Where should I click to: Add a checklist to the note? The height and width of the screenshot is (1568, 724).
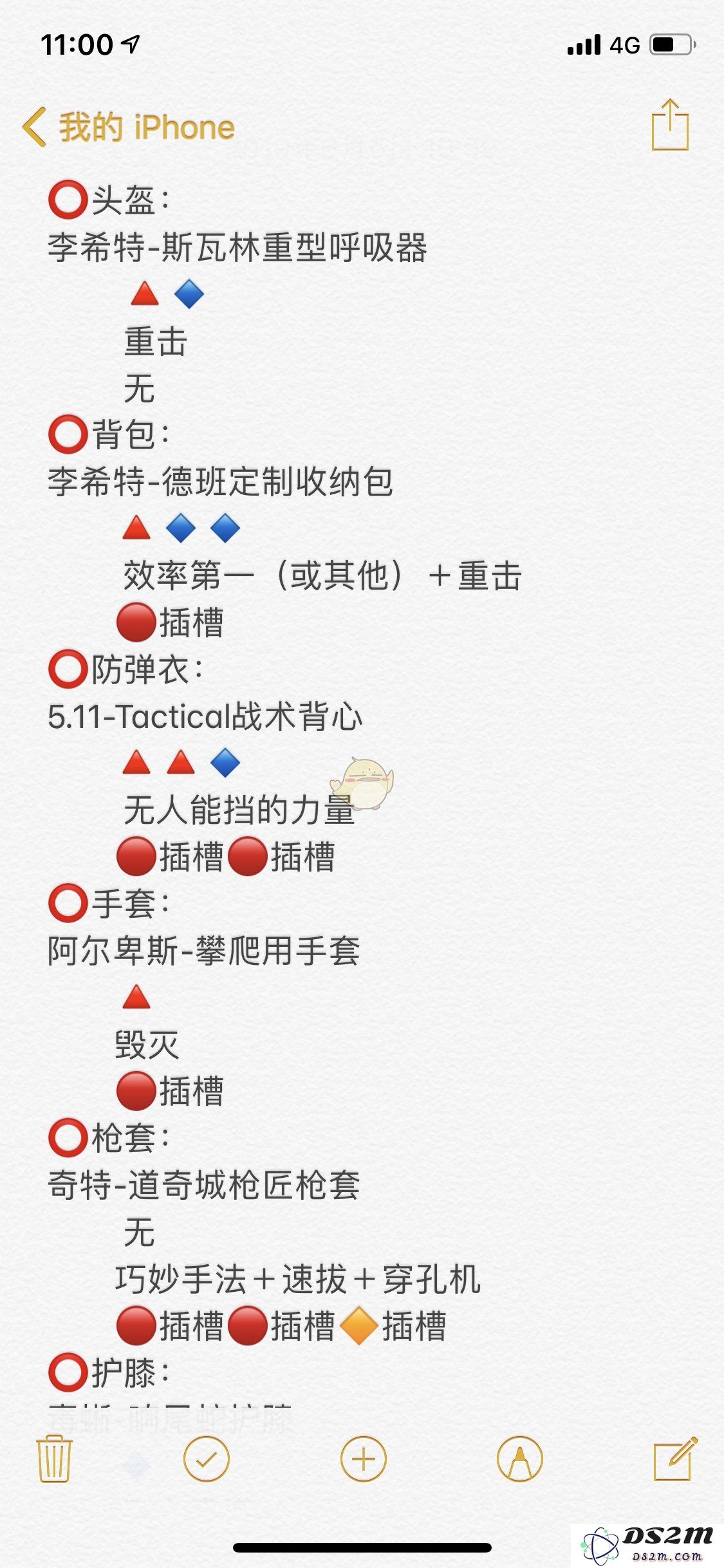207,1459
